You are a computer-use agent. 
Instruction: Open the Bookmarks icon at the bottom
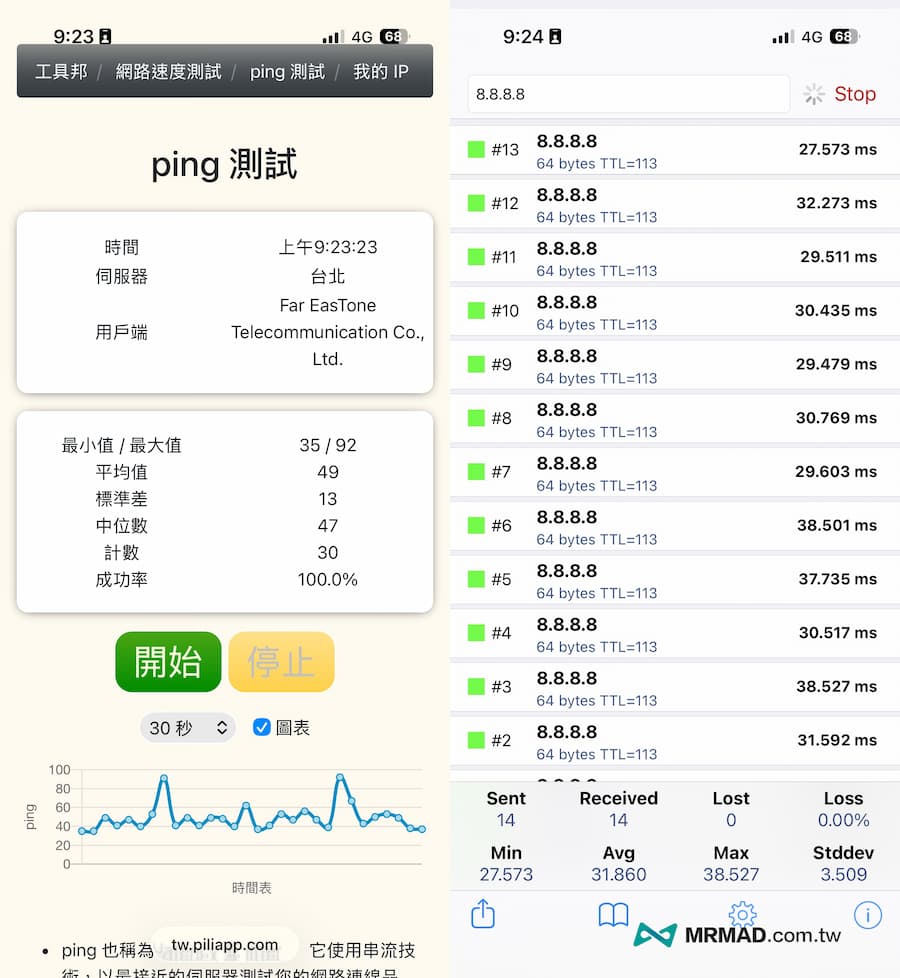[614, 914]
